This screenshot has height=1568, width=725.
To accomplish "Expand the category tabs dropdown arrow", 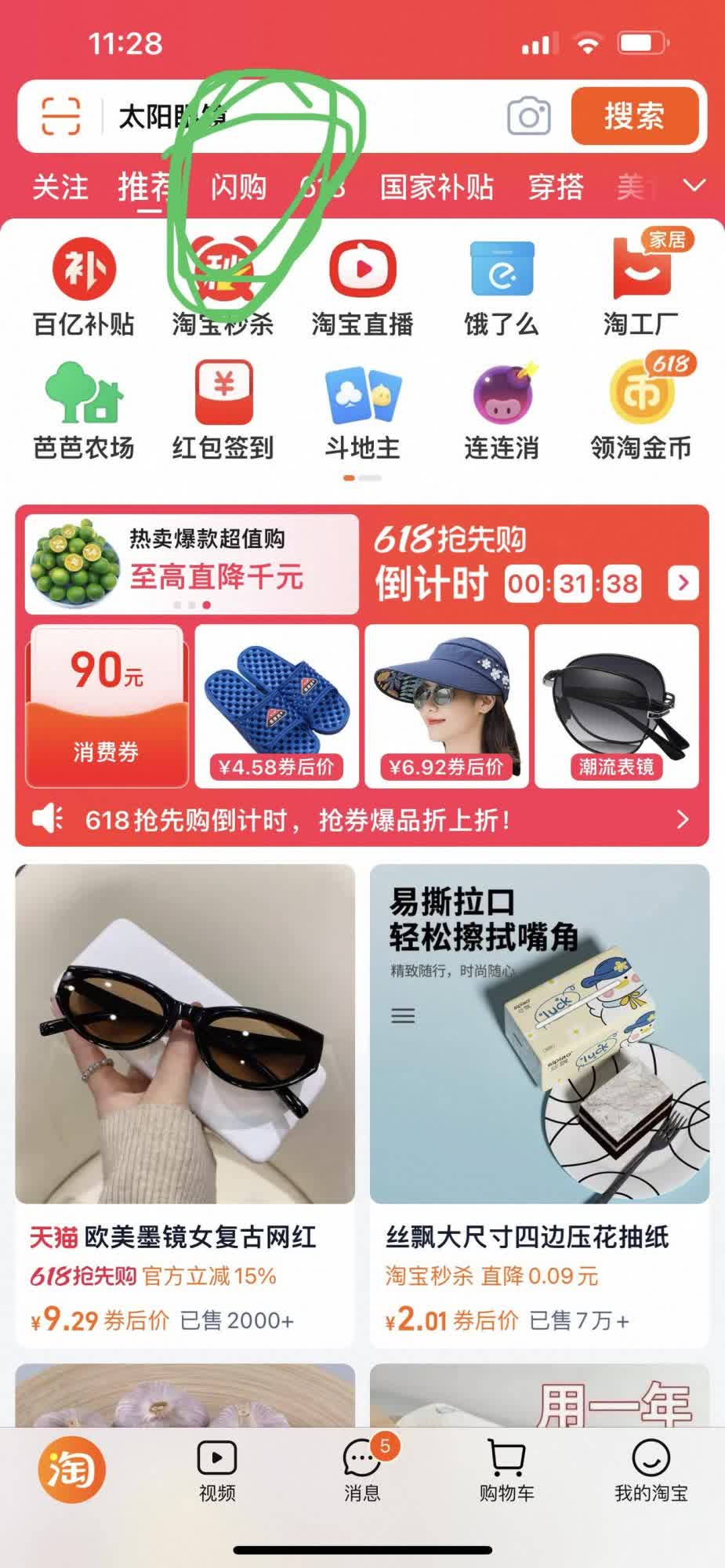I will (694, 186).
